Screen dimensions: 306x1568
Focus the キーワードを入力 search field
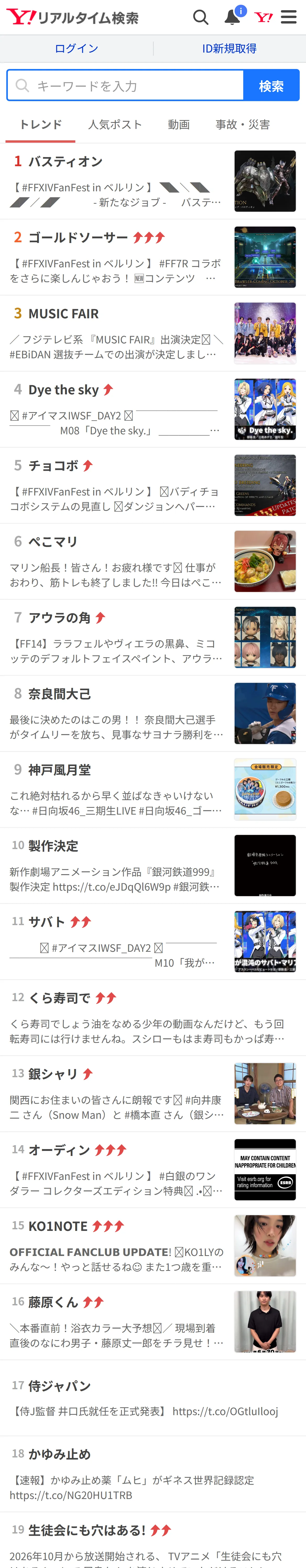(x=126, y=86)
